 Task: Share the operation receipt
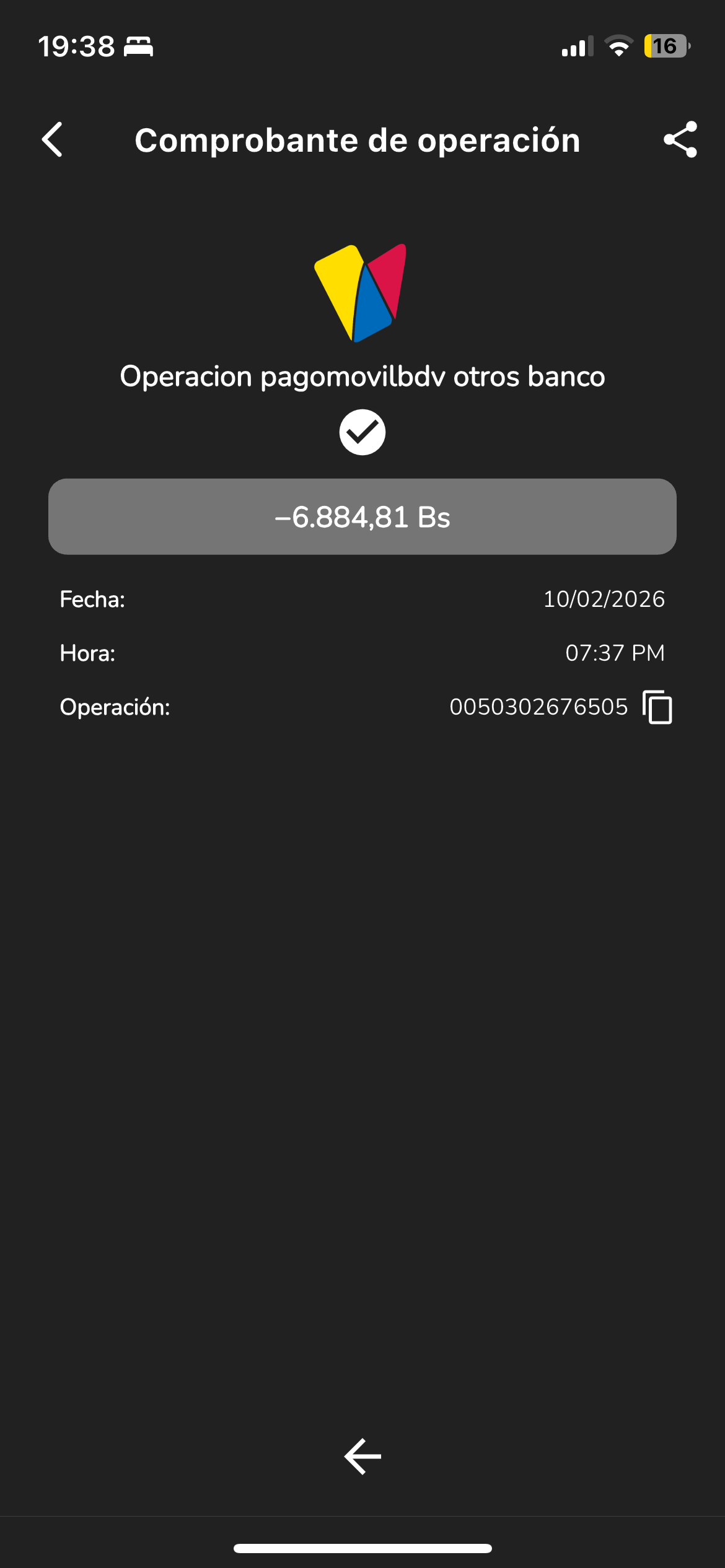click(x=680, y=139)
